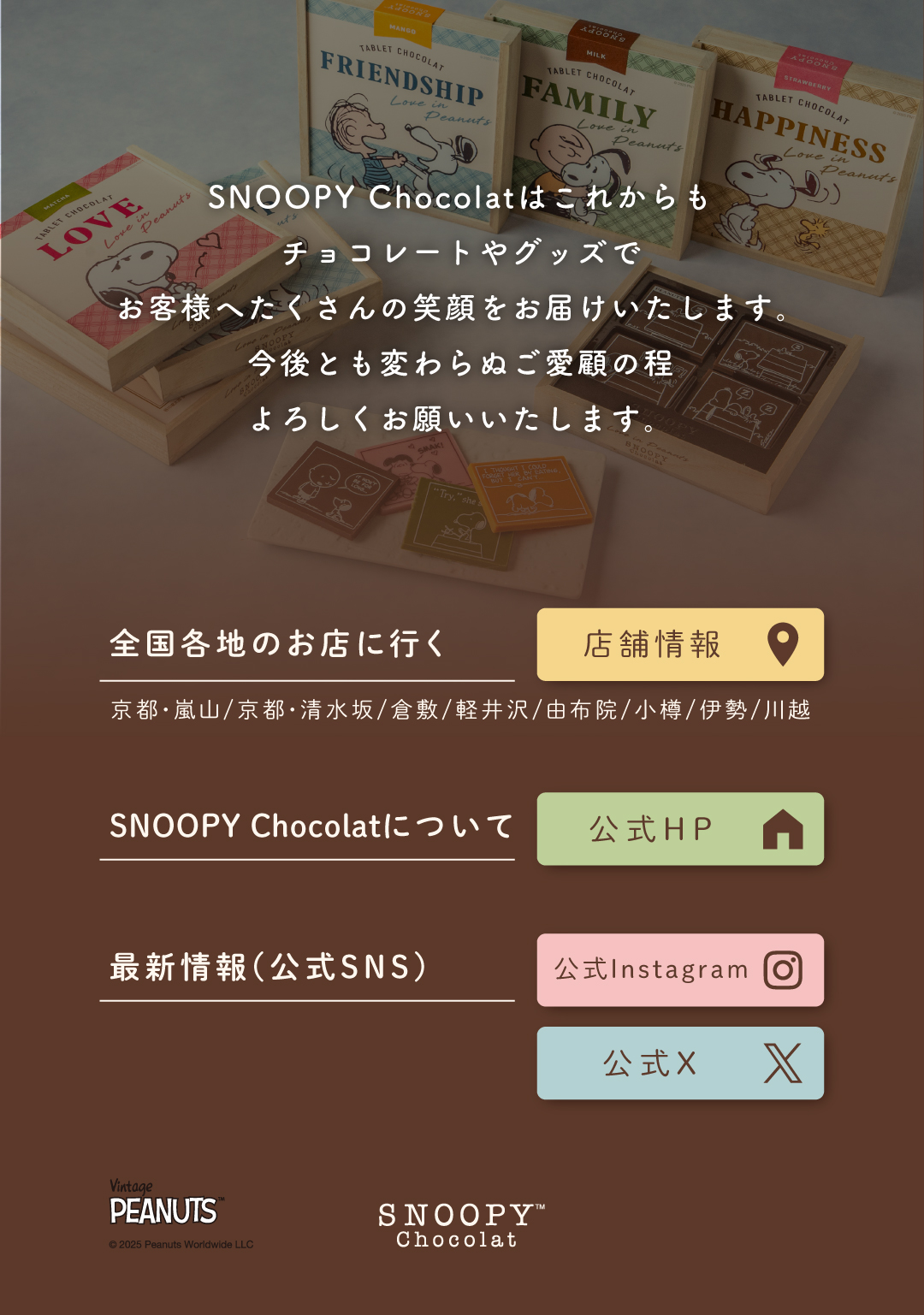Go to the 公式X account
Screen dimensions: 924x1315
coord(680,1063)
